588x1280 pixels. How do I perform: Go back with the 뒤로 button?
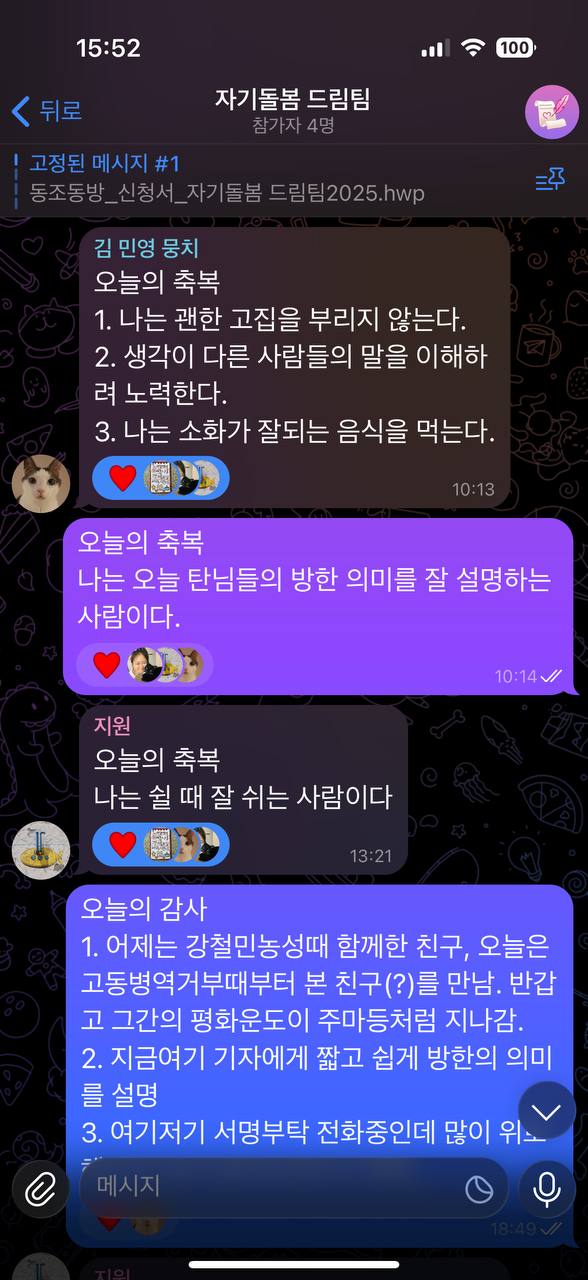point(46,111)
